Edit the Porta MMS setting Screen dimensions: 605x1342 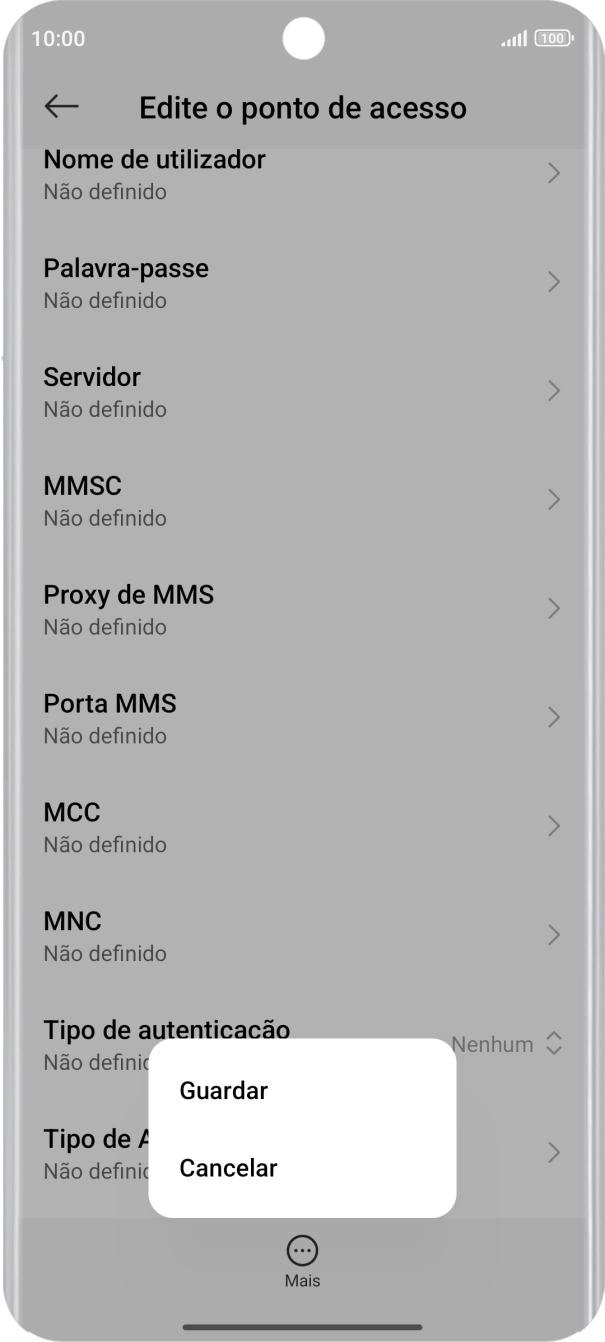[300, 719]
